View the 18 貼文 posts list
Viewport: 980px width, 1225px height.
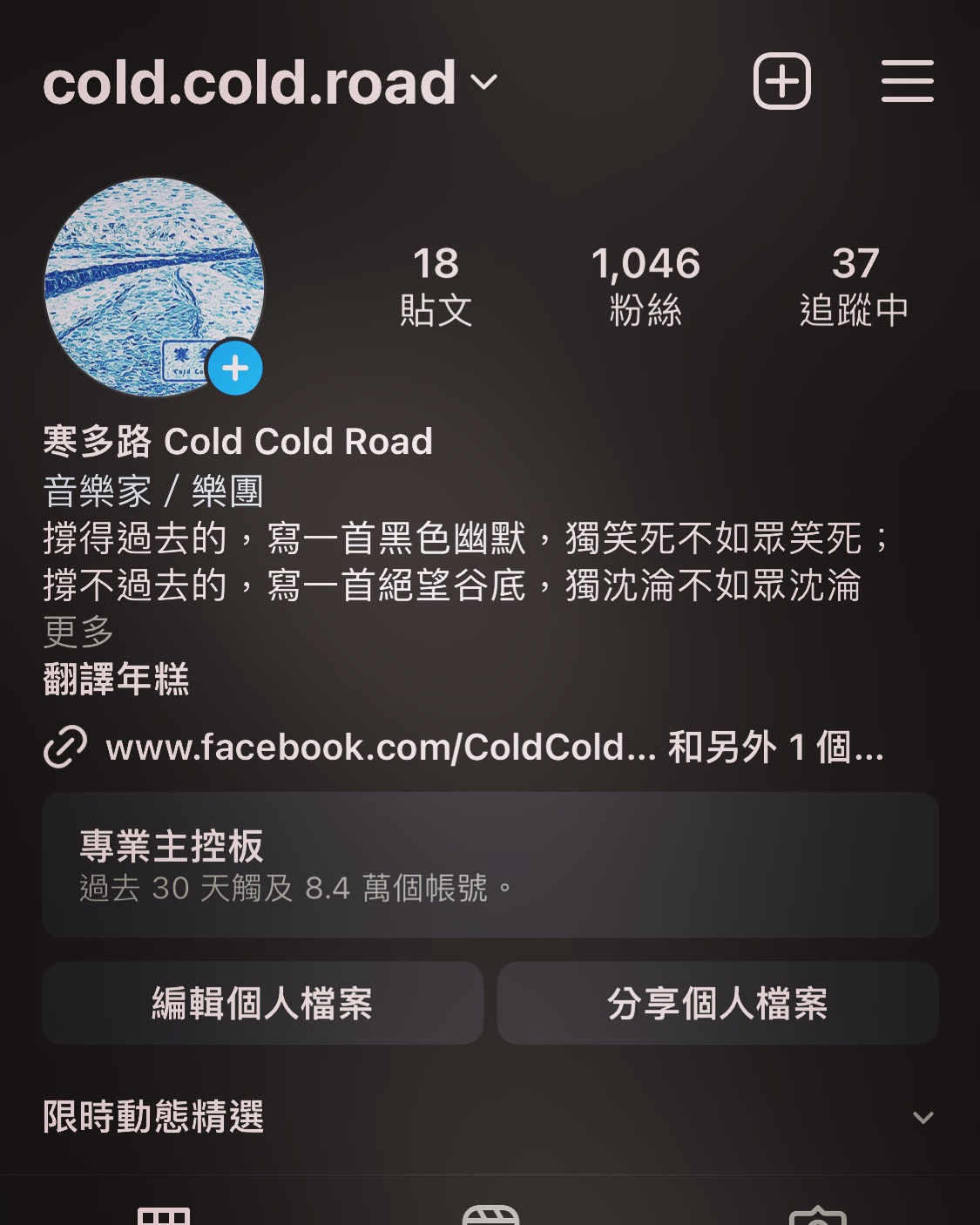[x=436, y=286]
